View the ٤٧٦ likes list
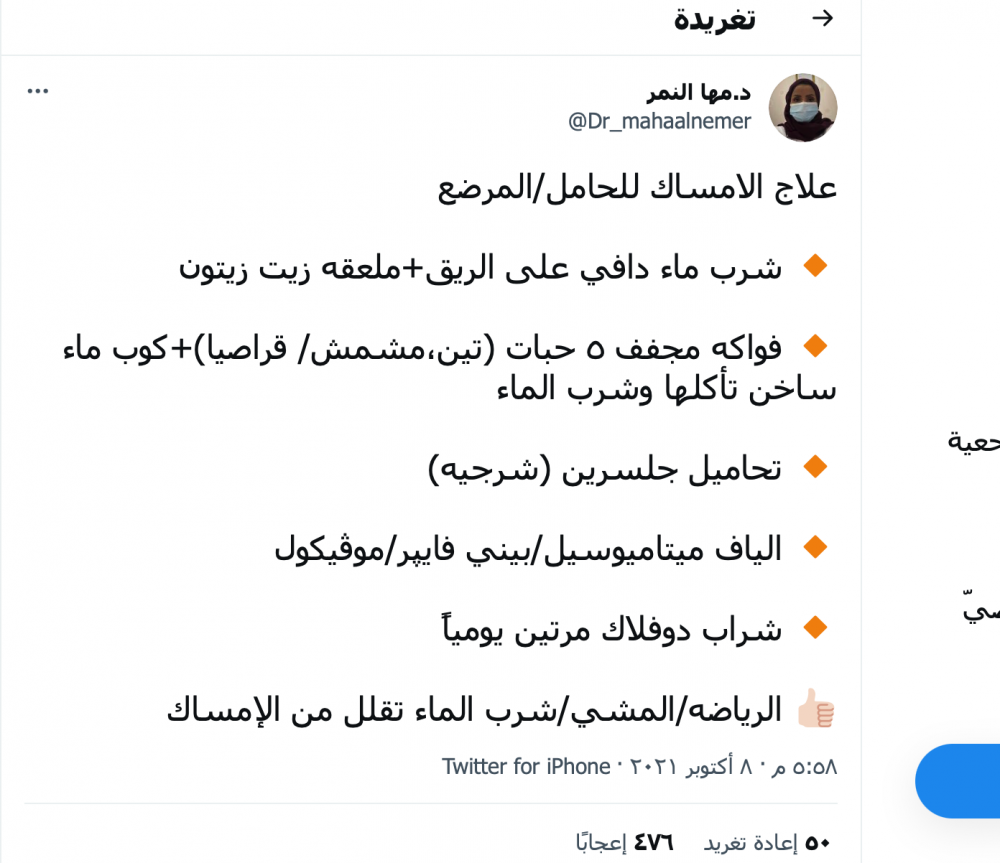1000x863 pixels. click(624, 843)
